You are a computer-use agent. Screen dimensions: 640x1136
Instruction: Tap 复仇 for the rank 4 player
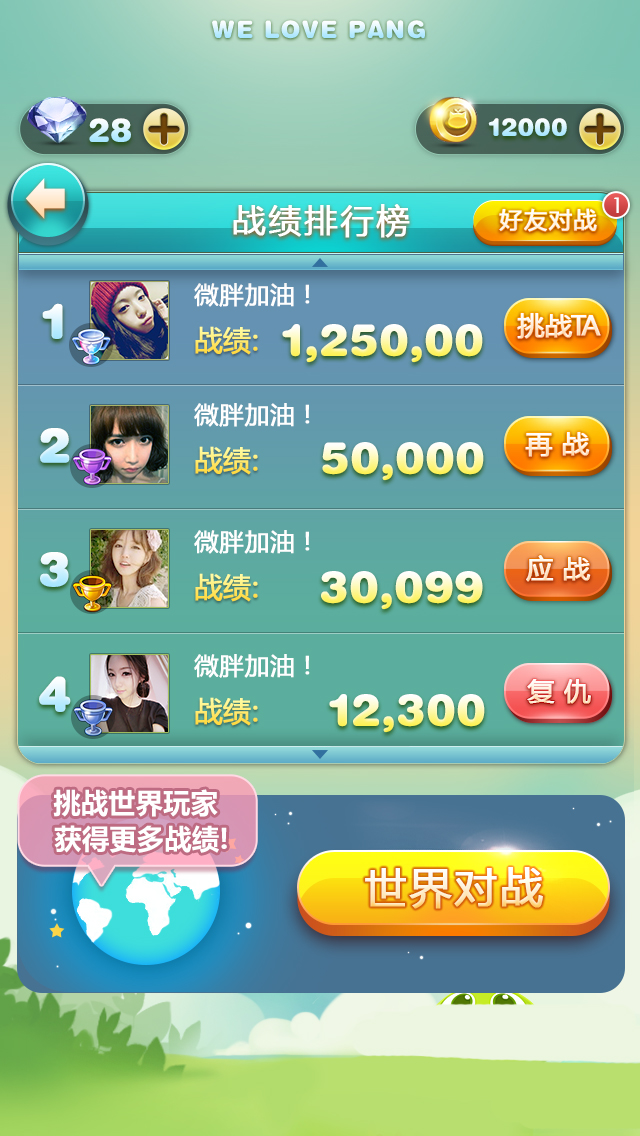point(556,692)
